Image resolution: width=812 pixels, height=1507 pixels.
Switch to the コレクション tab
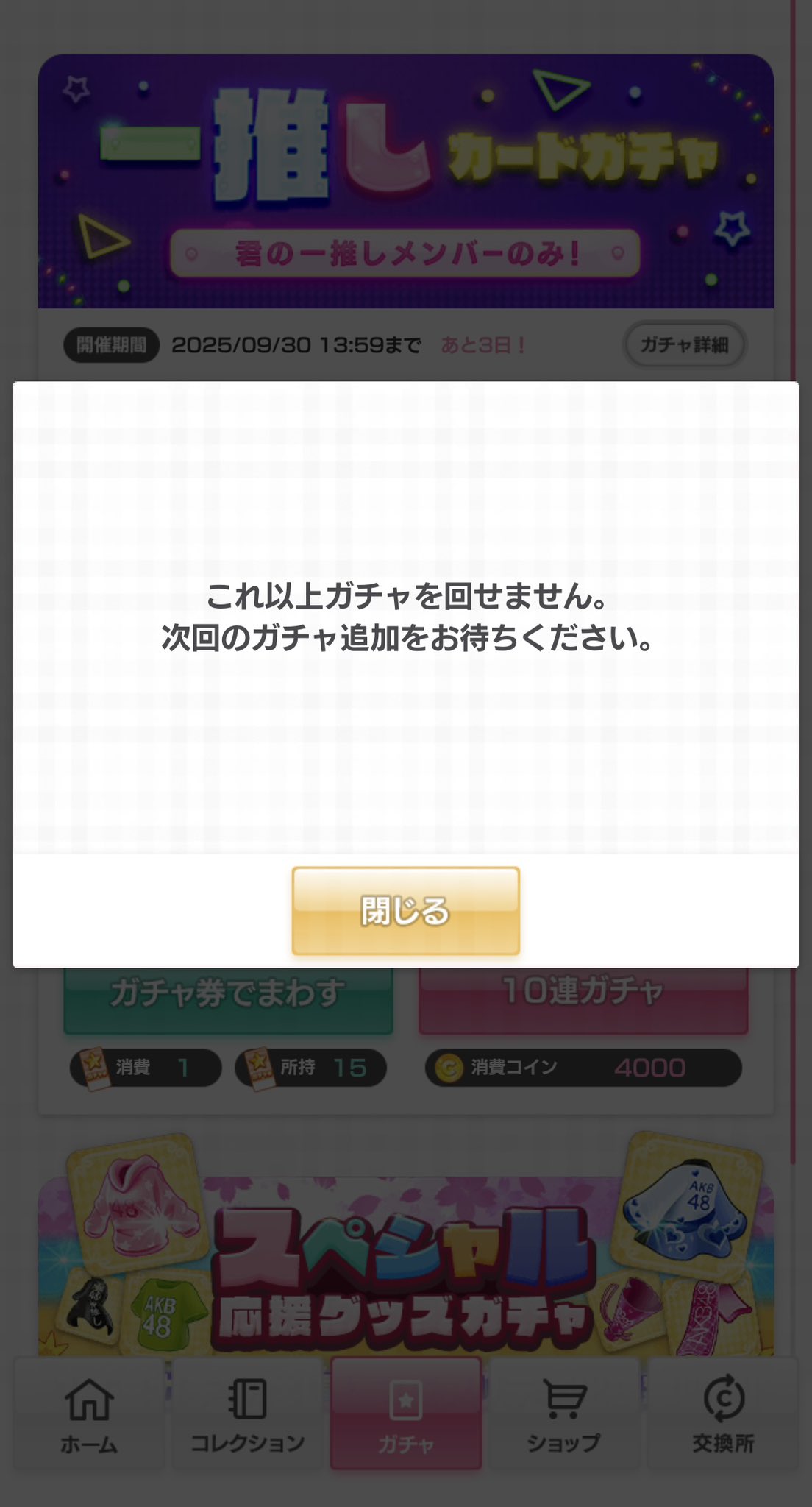(x=247, y=1414)
